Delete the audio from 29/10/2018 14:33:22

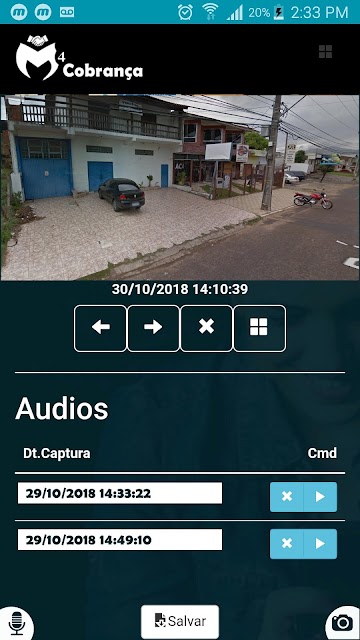287,497
